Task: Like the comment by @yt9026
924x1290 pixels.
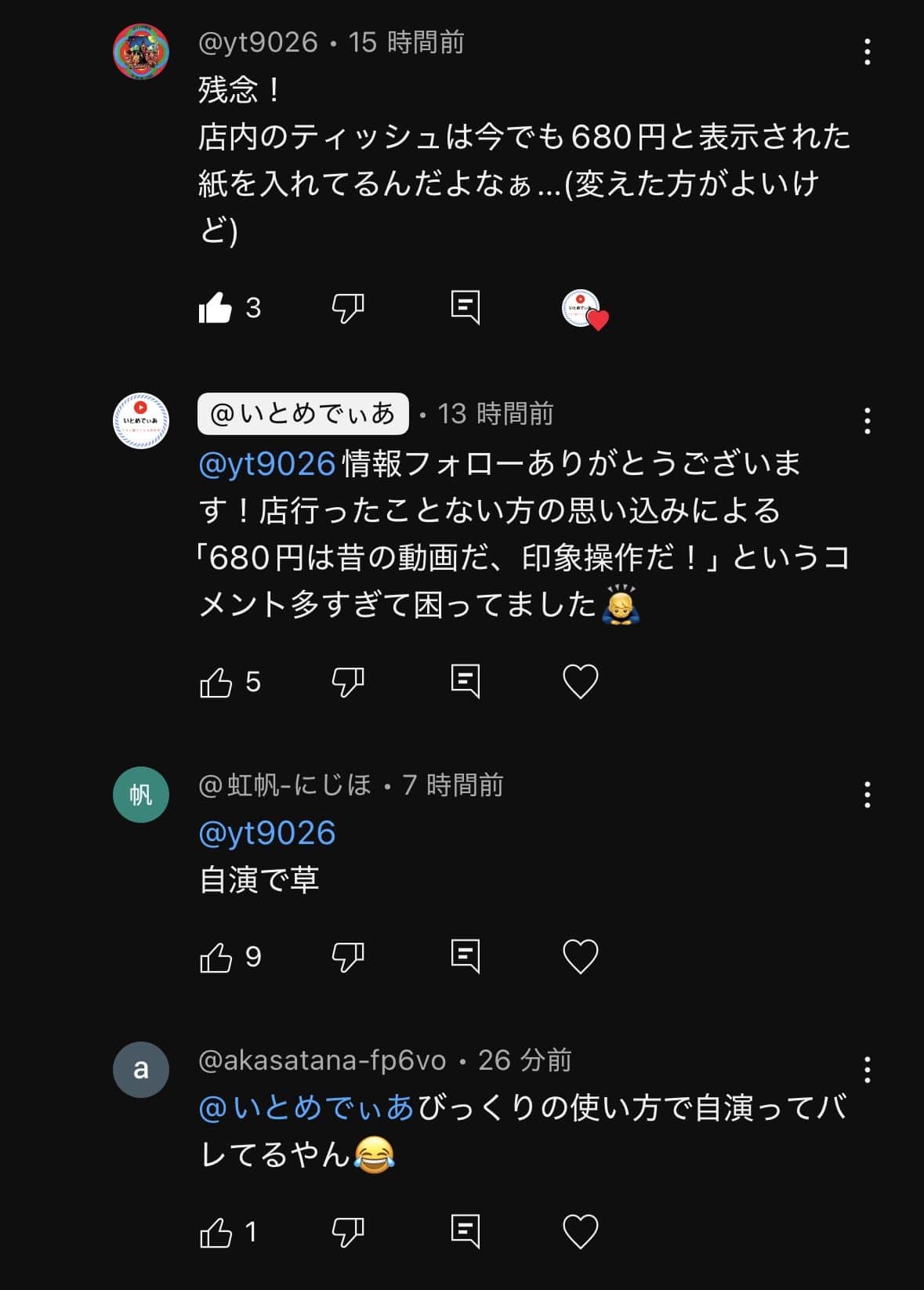Action: point(216,308)
